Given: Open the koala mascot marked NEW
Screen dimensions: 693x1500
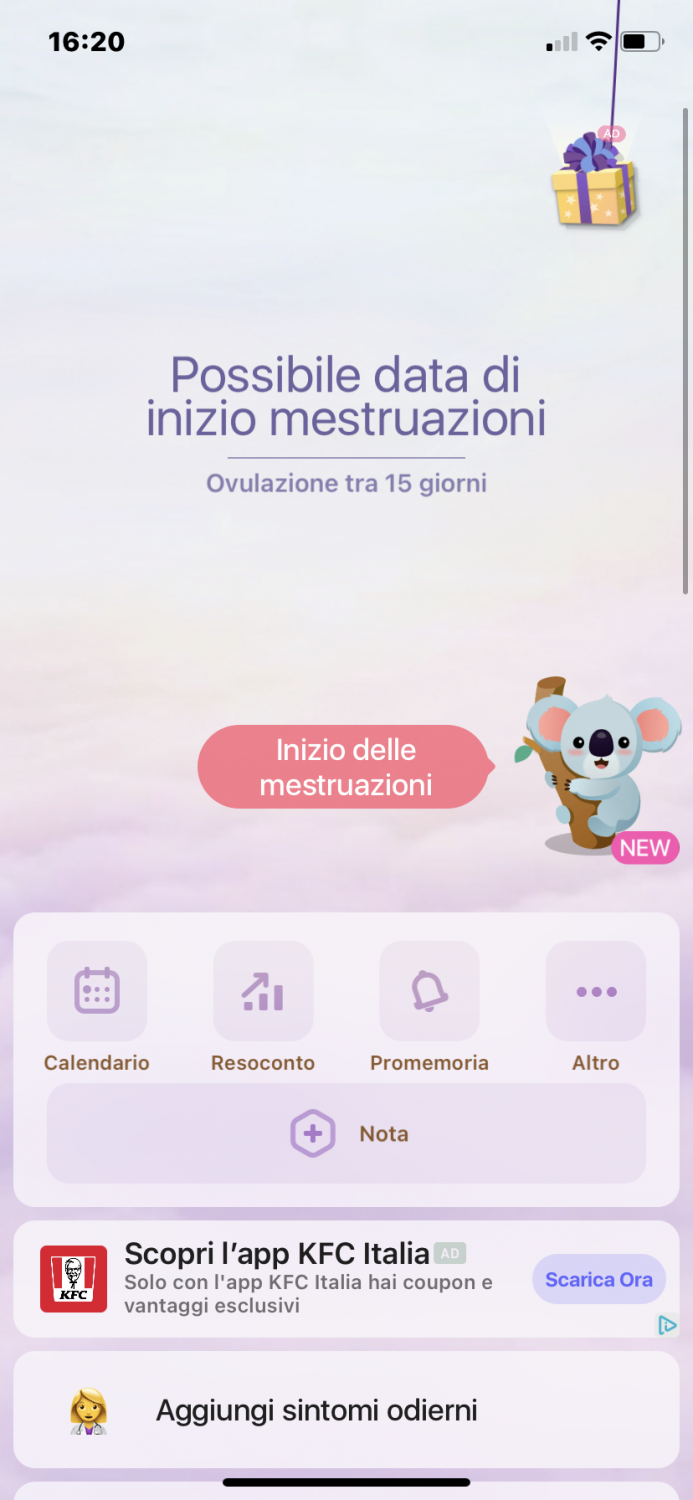Looking at the screenshot, I should pyautogui.click(x=596, y=765).
